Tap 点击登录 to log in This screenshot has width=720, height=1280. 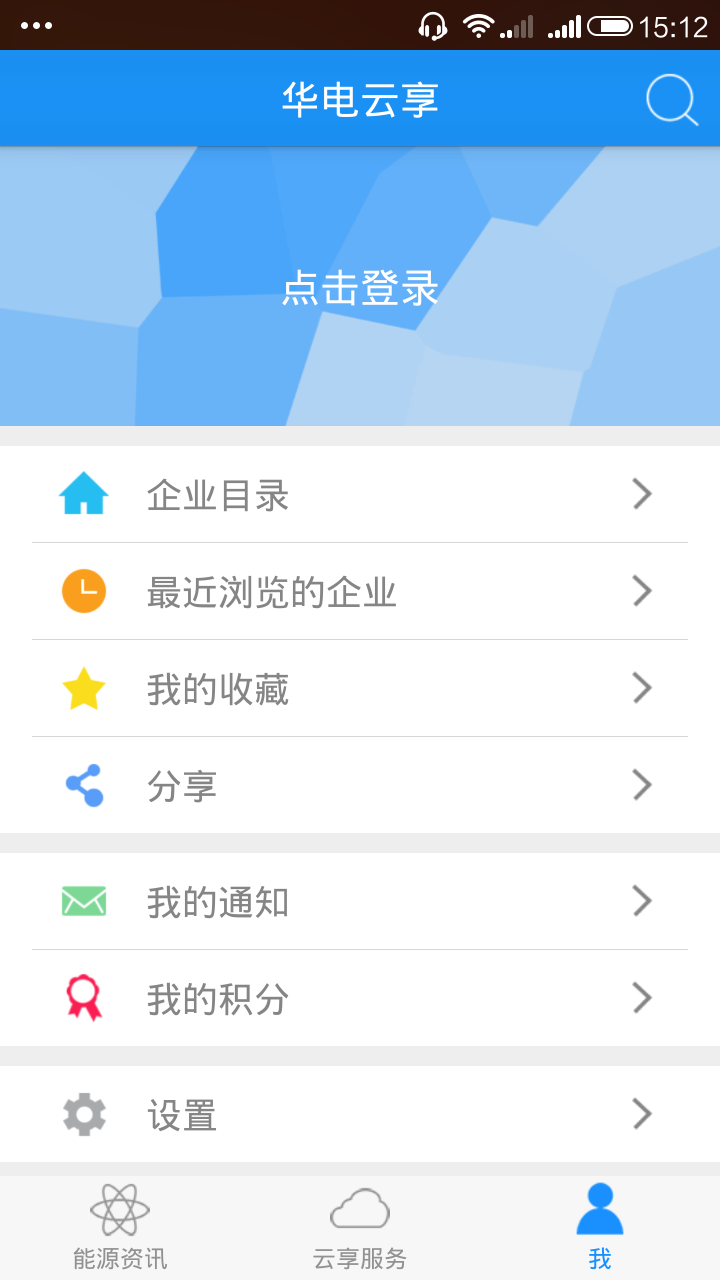(x=360, y=289)
